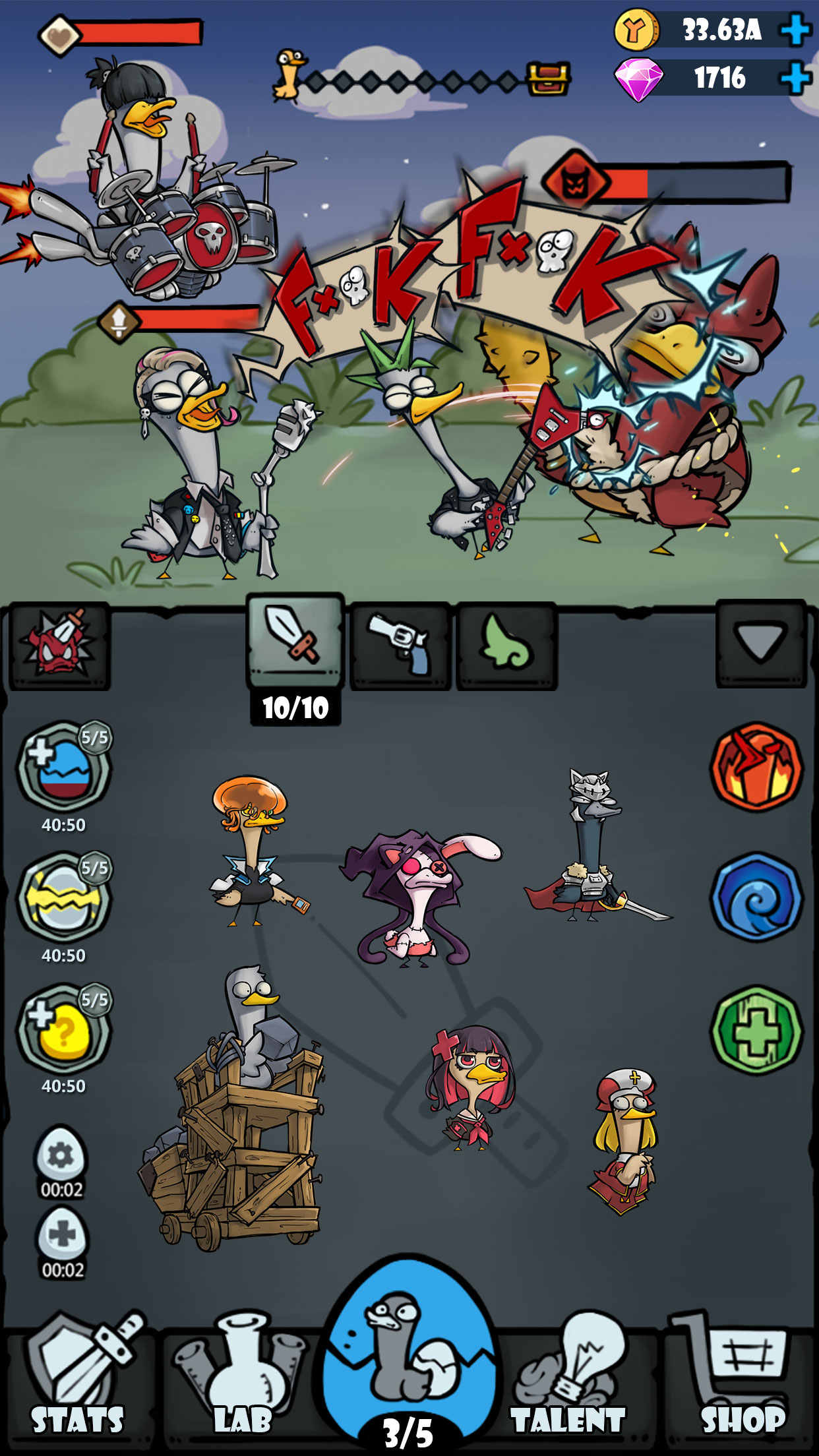Open the Talent tab
Image resolution: width=819 pixels, height=1456 pixels.
(x=568, y=1385)
